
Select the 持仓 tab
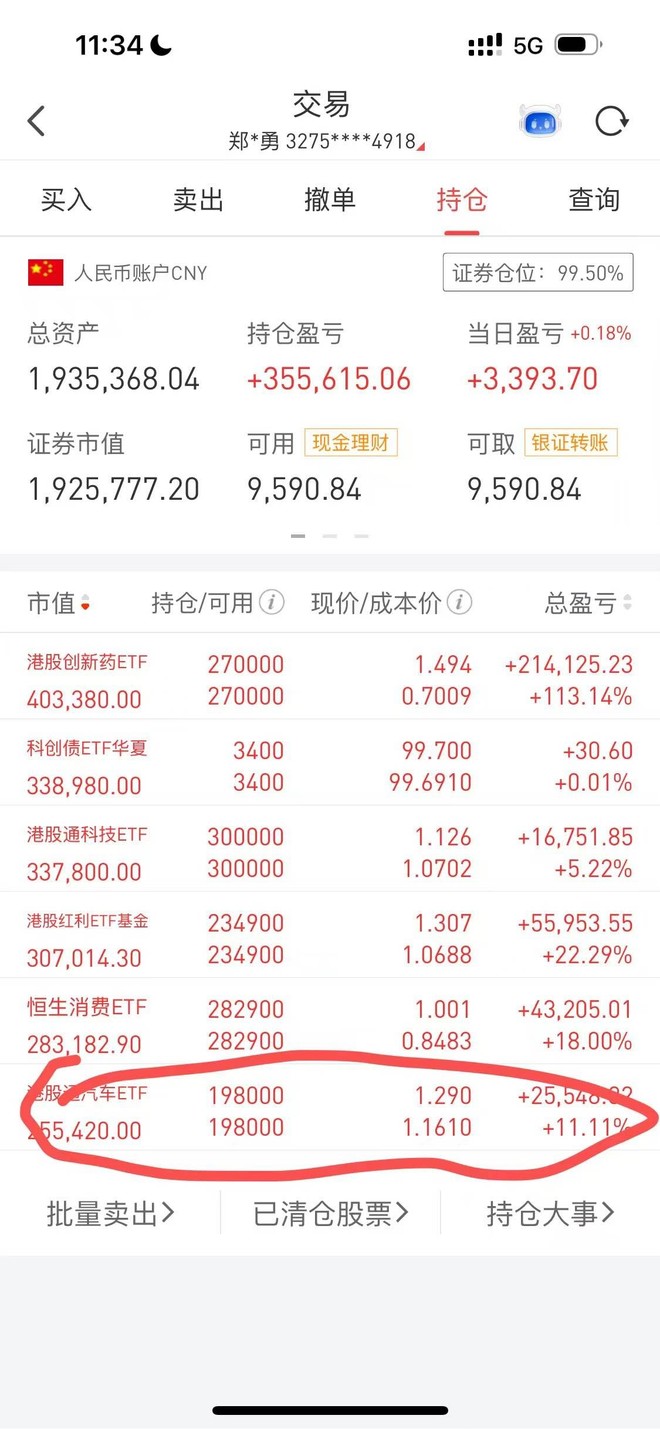(x=462, y=199)
